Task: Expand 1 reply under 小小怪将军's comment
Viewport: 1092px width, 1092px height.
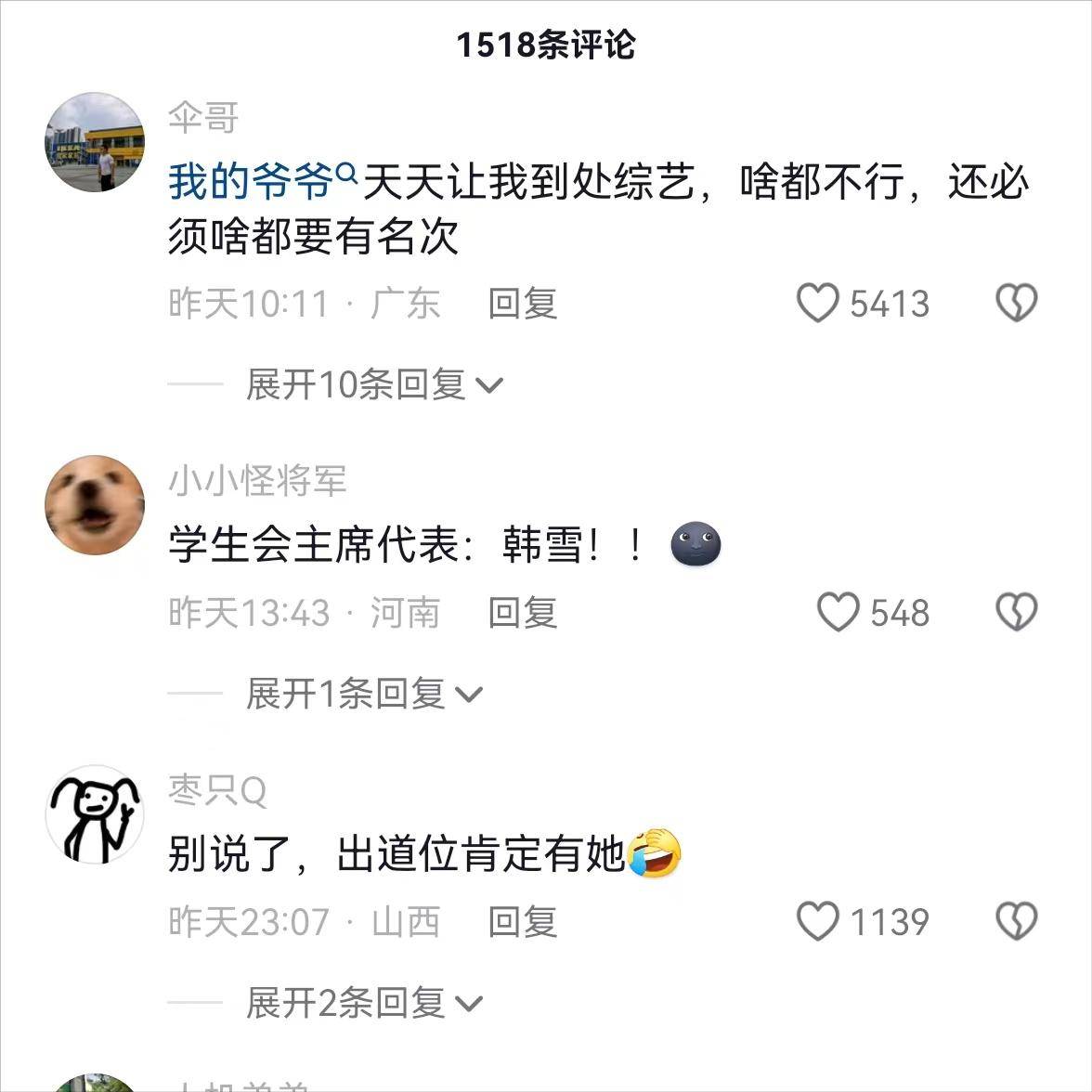Action: pyautogui.click(x=364, y=694)
